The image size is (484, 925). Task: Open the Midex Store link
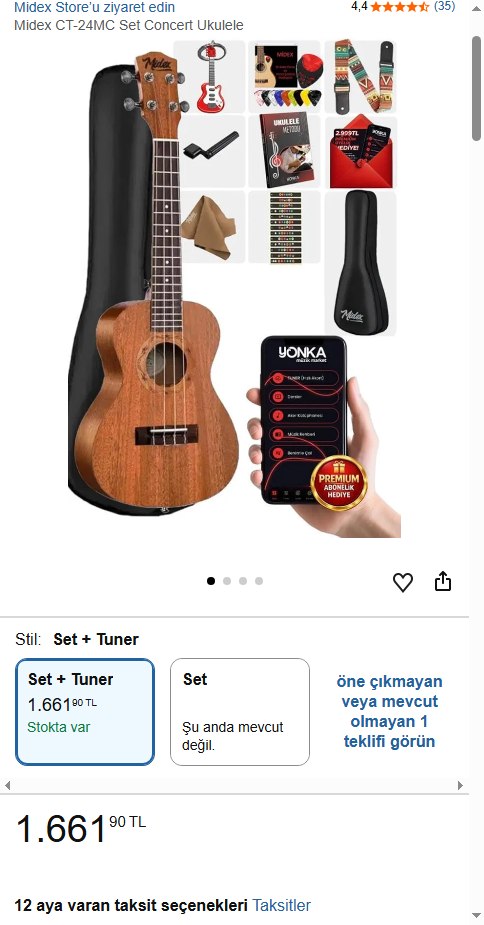tap(94, 8)
